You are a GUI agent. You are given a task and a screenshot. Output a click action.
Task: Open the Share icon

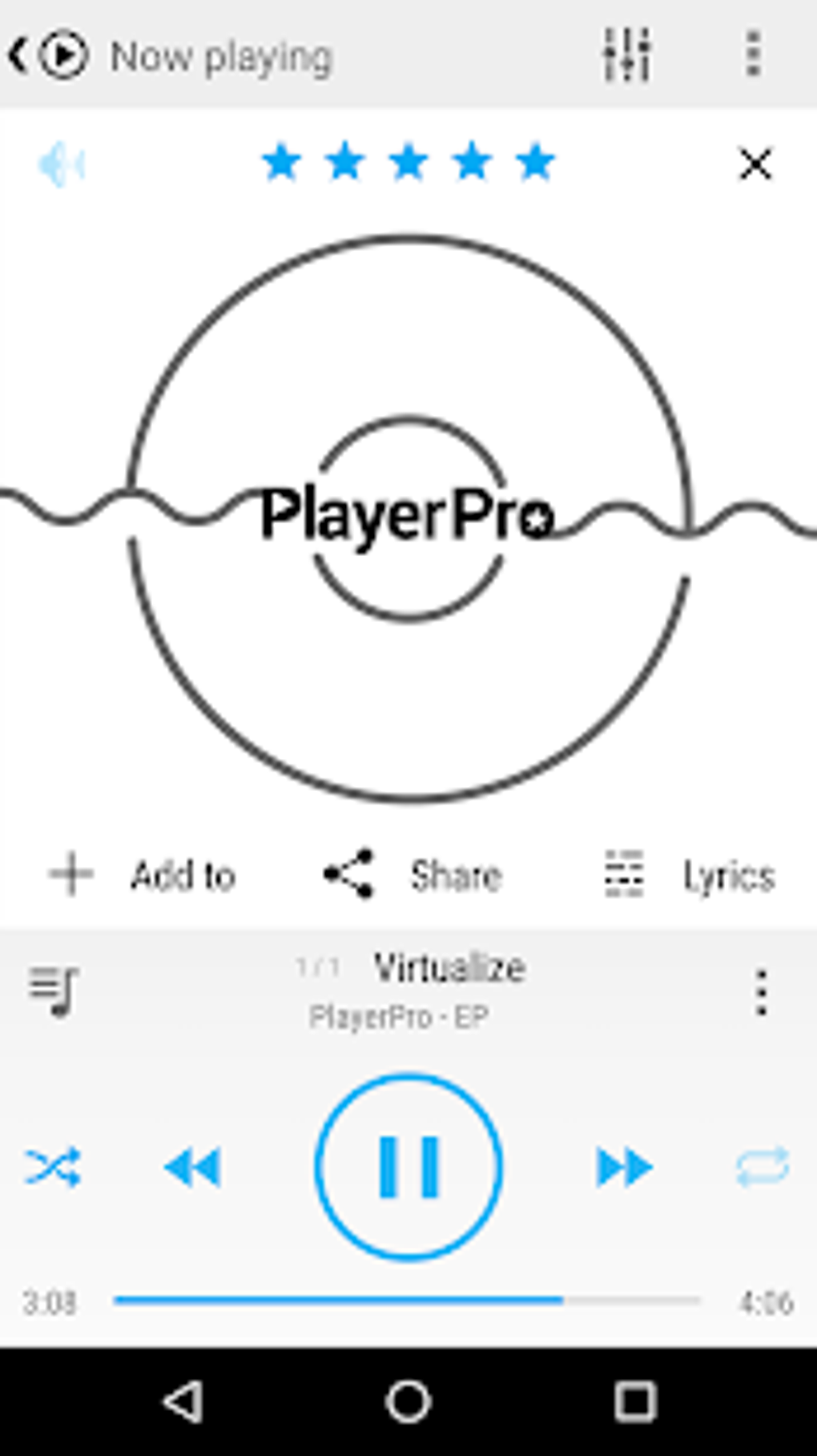[349, 875]
